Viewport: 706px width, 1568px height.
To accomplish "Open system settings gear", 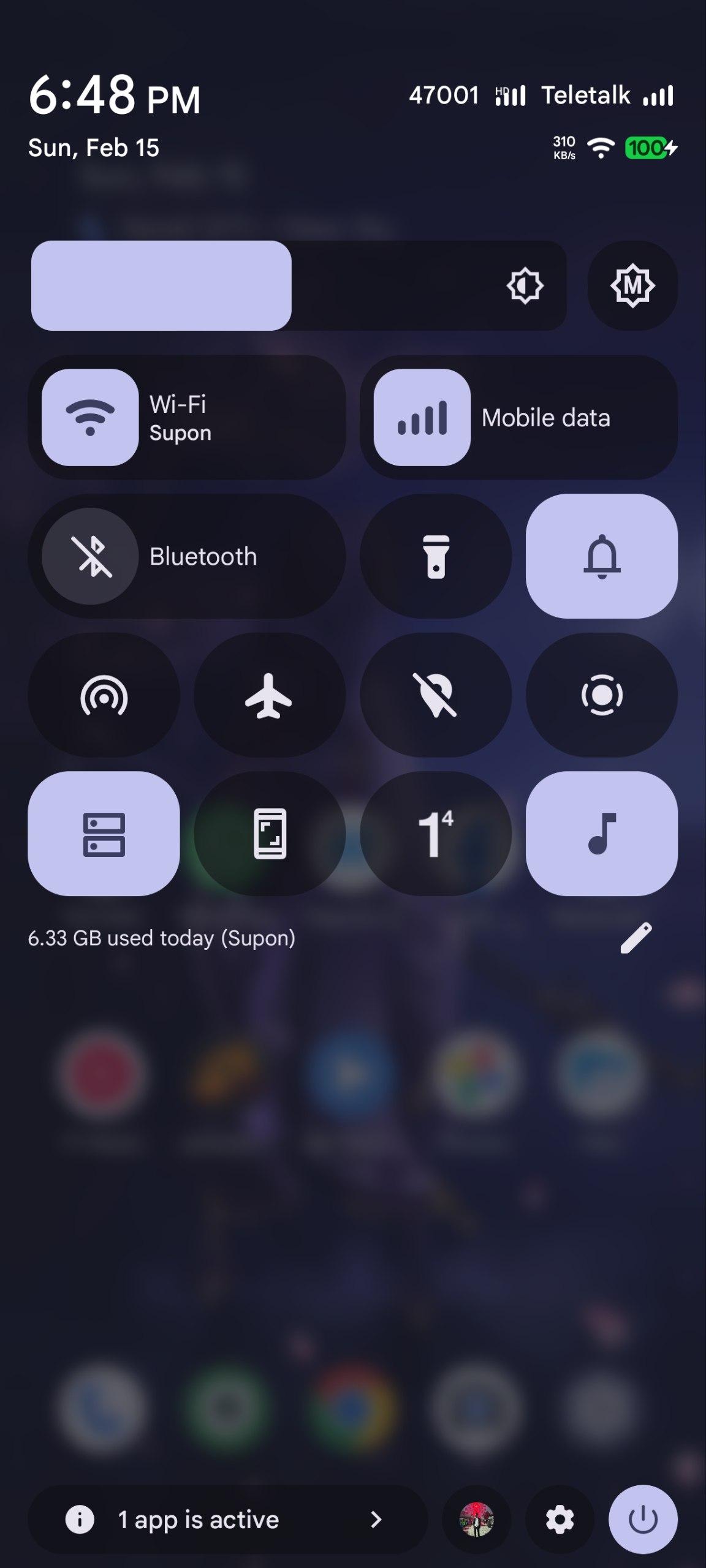I will pos(560,1520).
